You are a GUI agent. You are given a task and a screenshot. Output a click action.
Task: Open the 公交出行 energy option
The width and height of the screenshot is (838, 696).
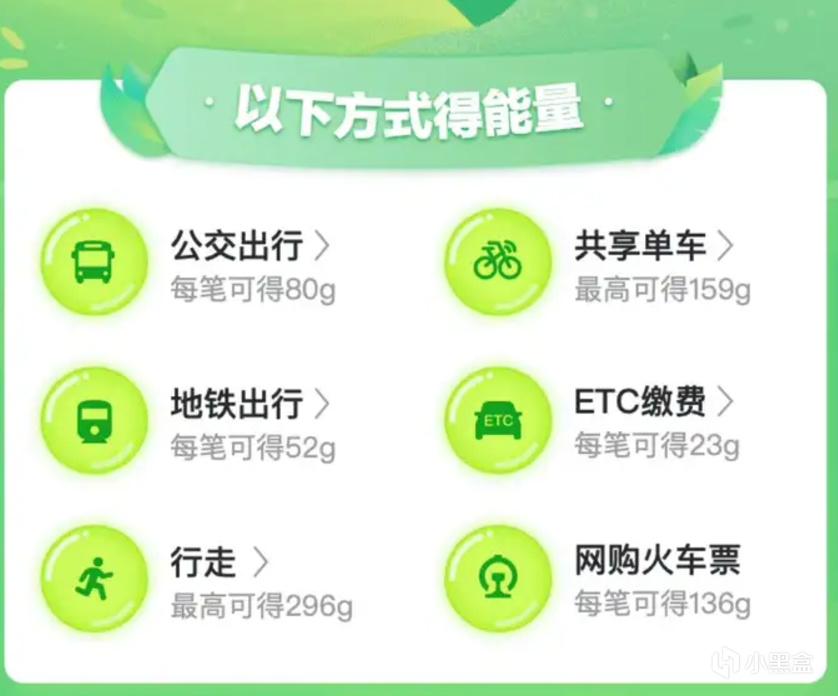237,246
